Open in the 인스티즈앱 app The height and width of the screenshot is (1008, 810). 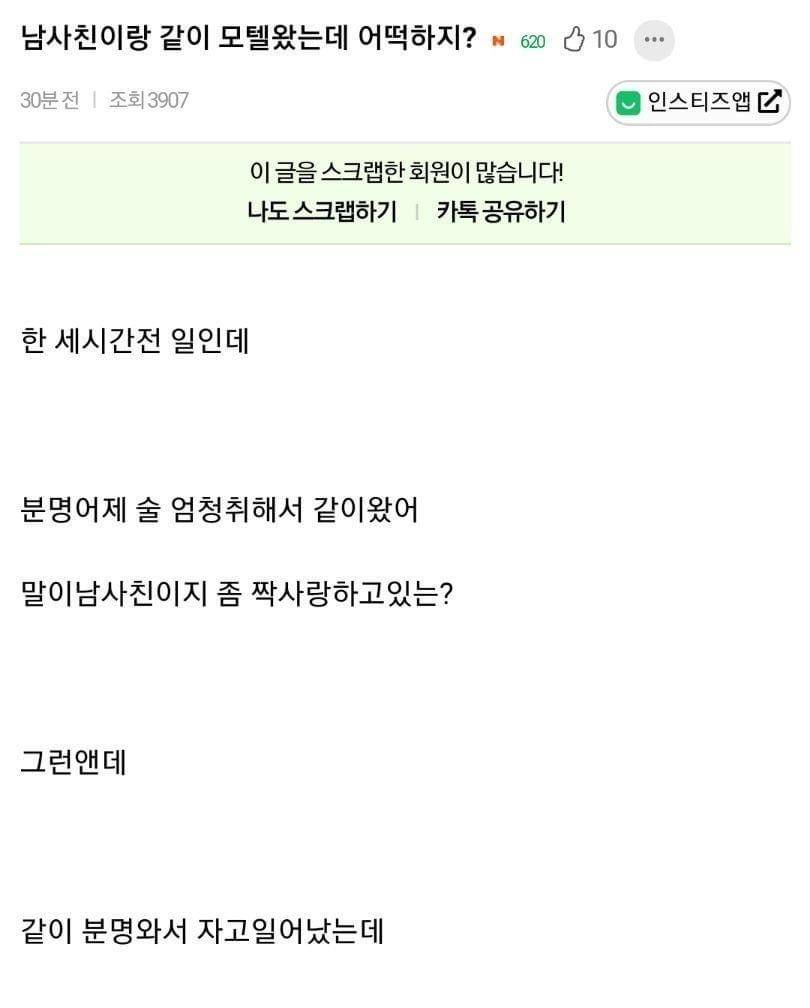tap(698, 102)
